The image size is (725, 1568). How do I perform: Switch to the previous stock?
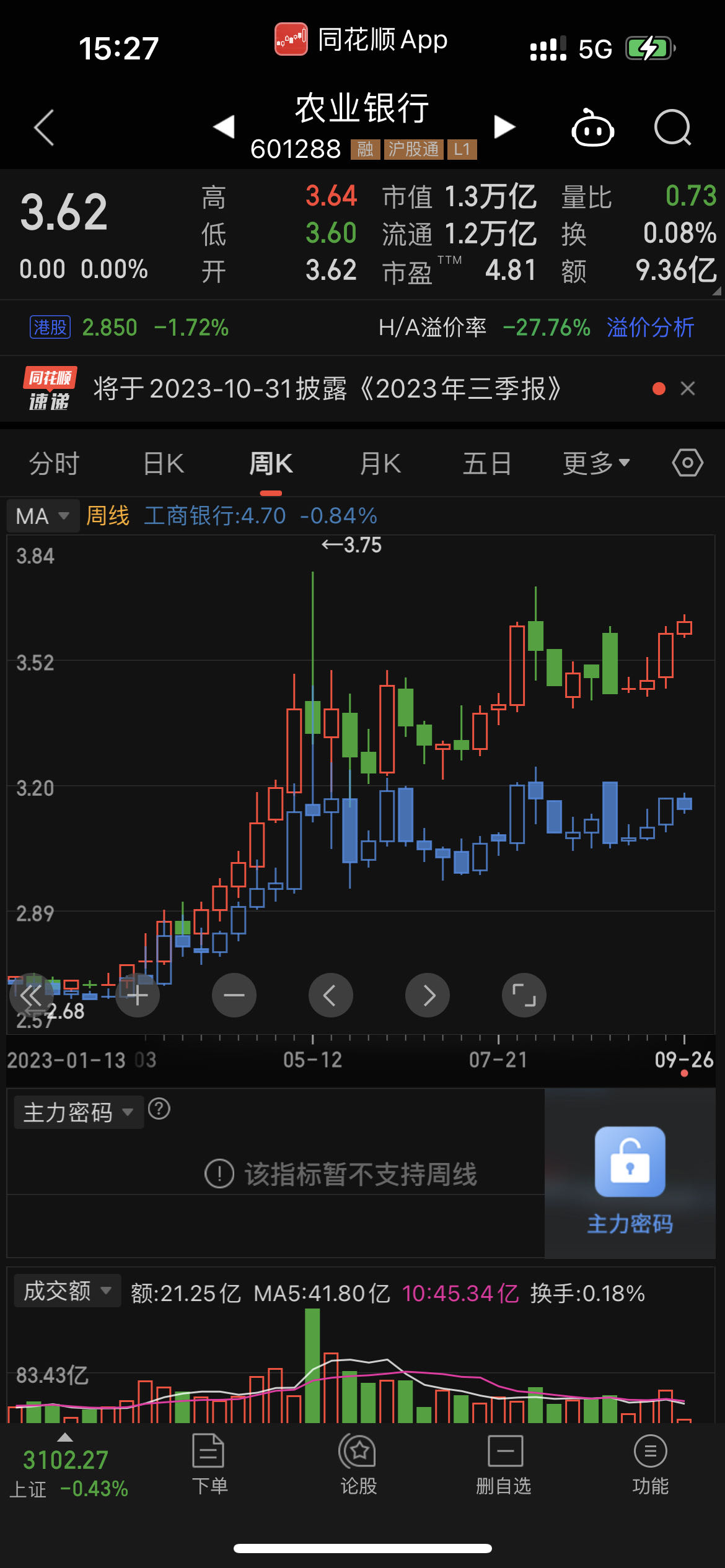[224, 127]
